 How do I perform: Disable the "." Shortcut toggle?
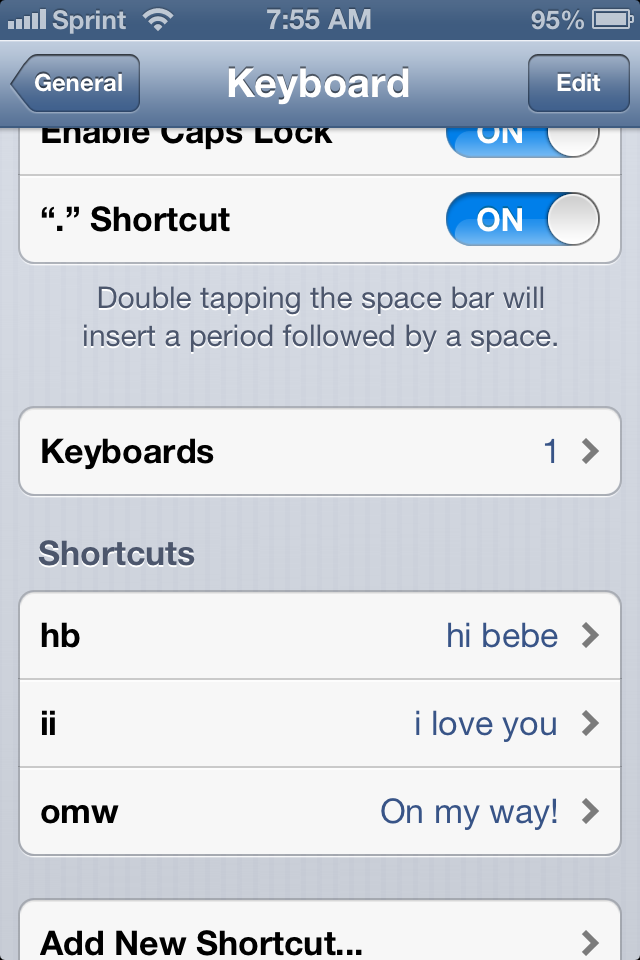(522, 220)
